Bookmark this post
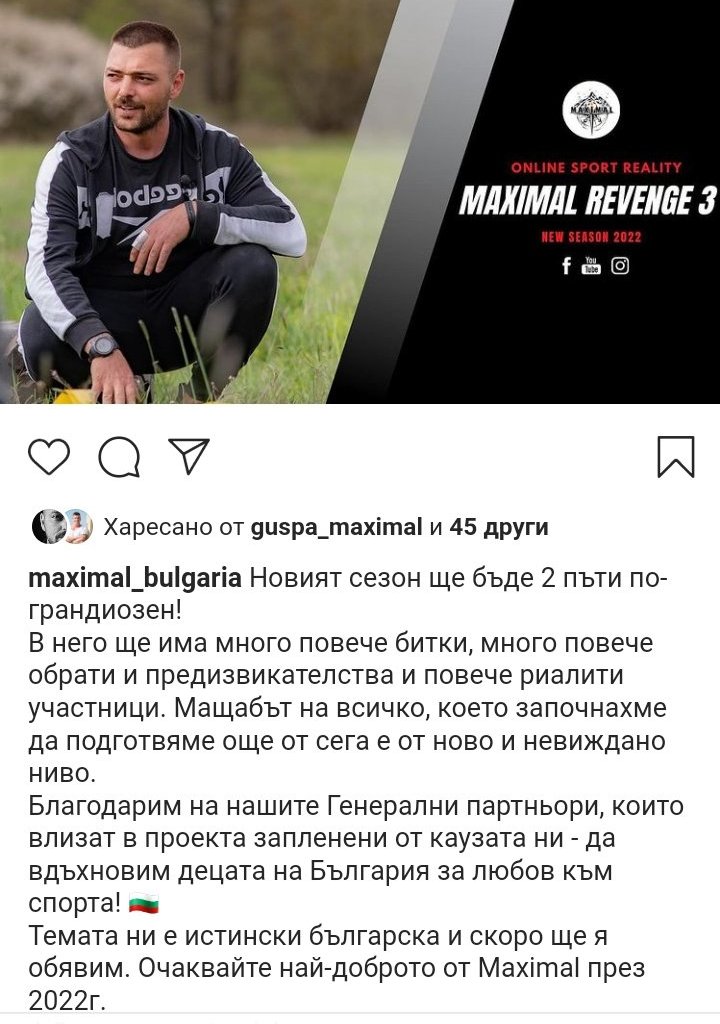This screenshot has width=720, height=1024. click(x=676, y=457)
